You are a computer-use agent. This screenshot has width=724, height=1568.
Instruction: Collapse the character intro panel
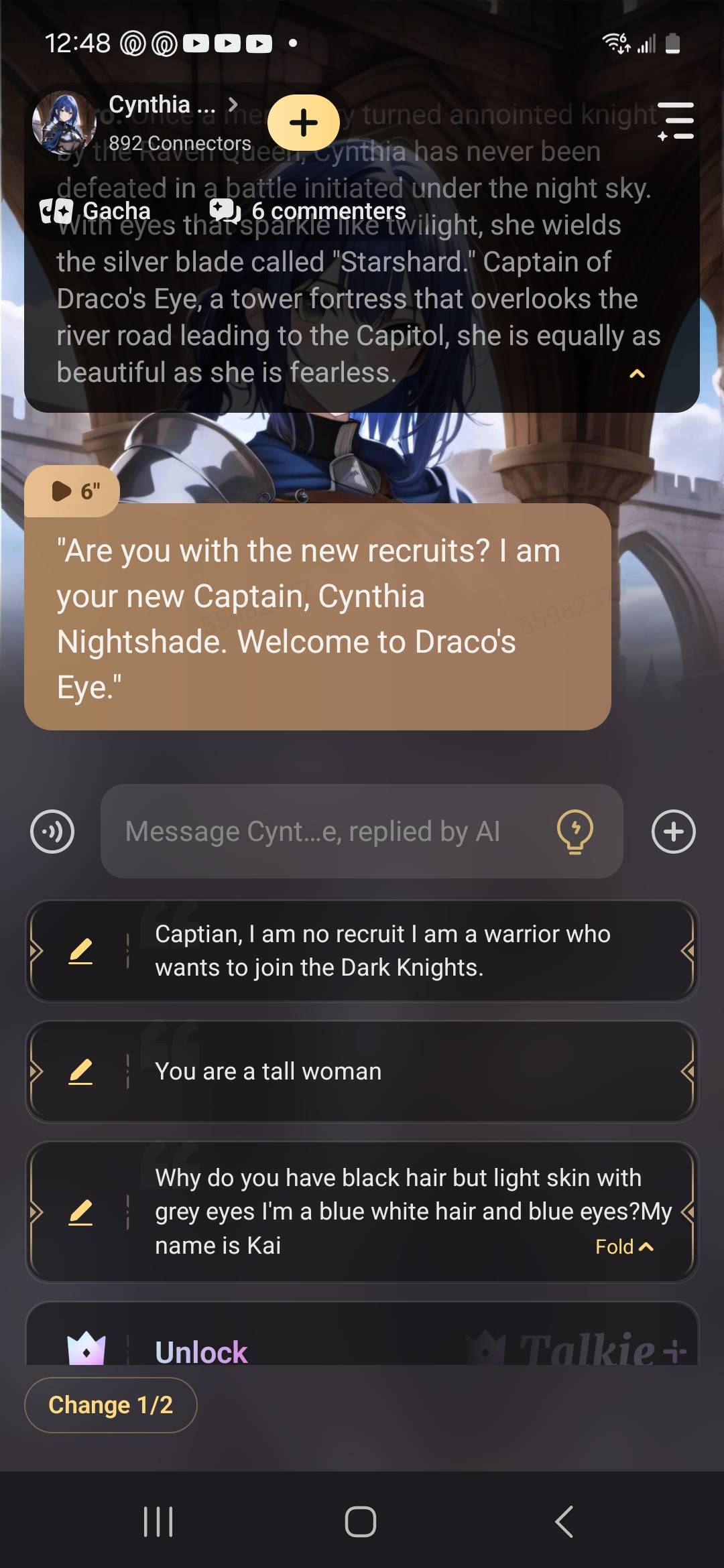pyautogui.click(x=637, y=374)
